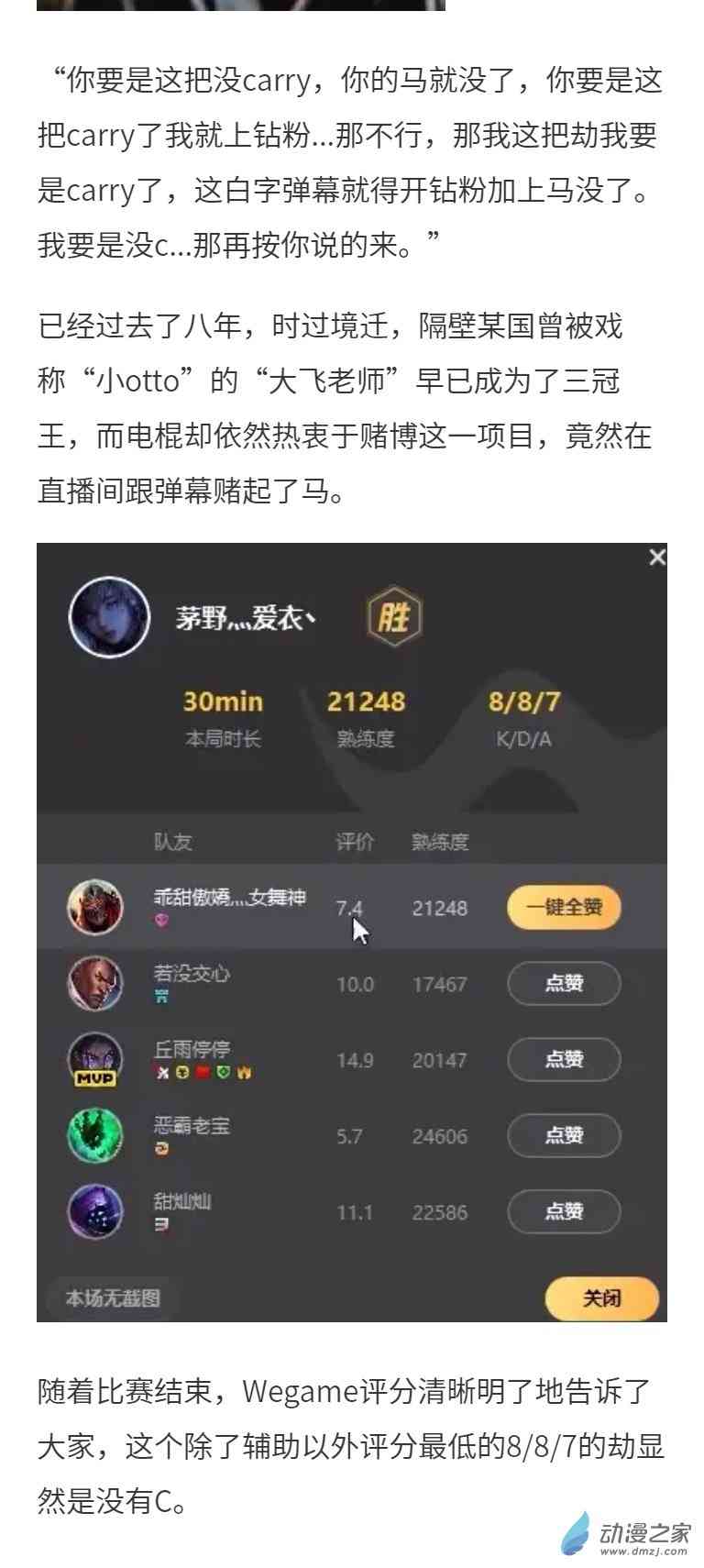This screenshot has height=1568, width=704.
Task: Click the small badge icon under 甜灿灿
Action: (160, 1226)
